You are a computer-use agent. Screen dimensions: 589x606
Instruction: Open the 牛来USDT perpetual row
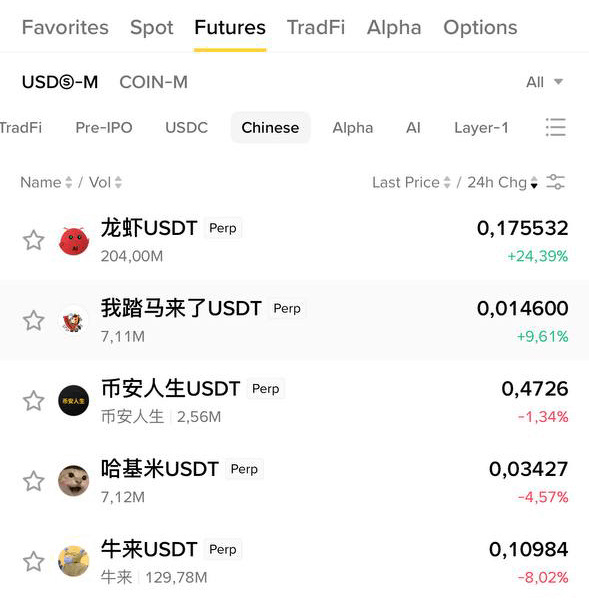(294, 561)
